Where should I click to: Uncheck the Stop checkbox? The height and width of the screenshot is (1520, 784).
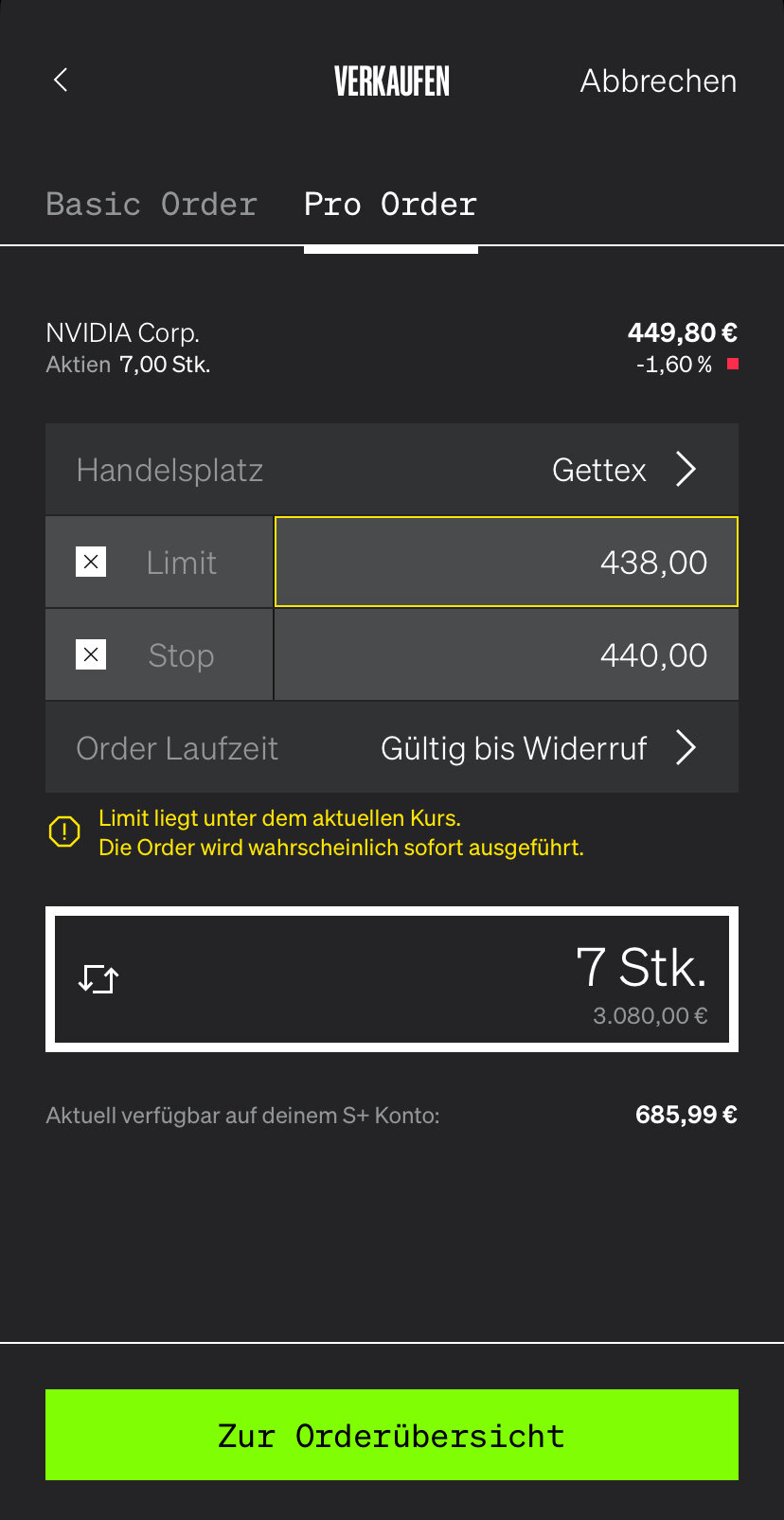pos(91,655)
